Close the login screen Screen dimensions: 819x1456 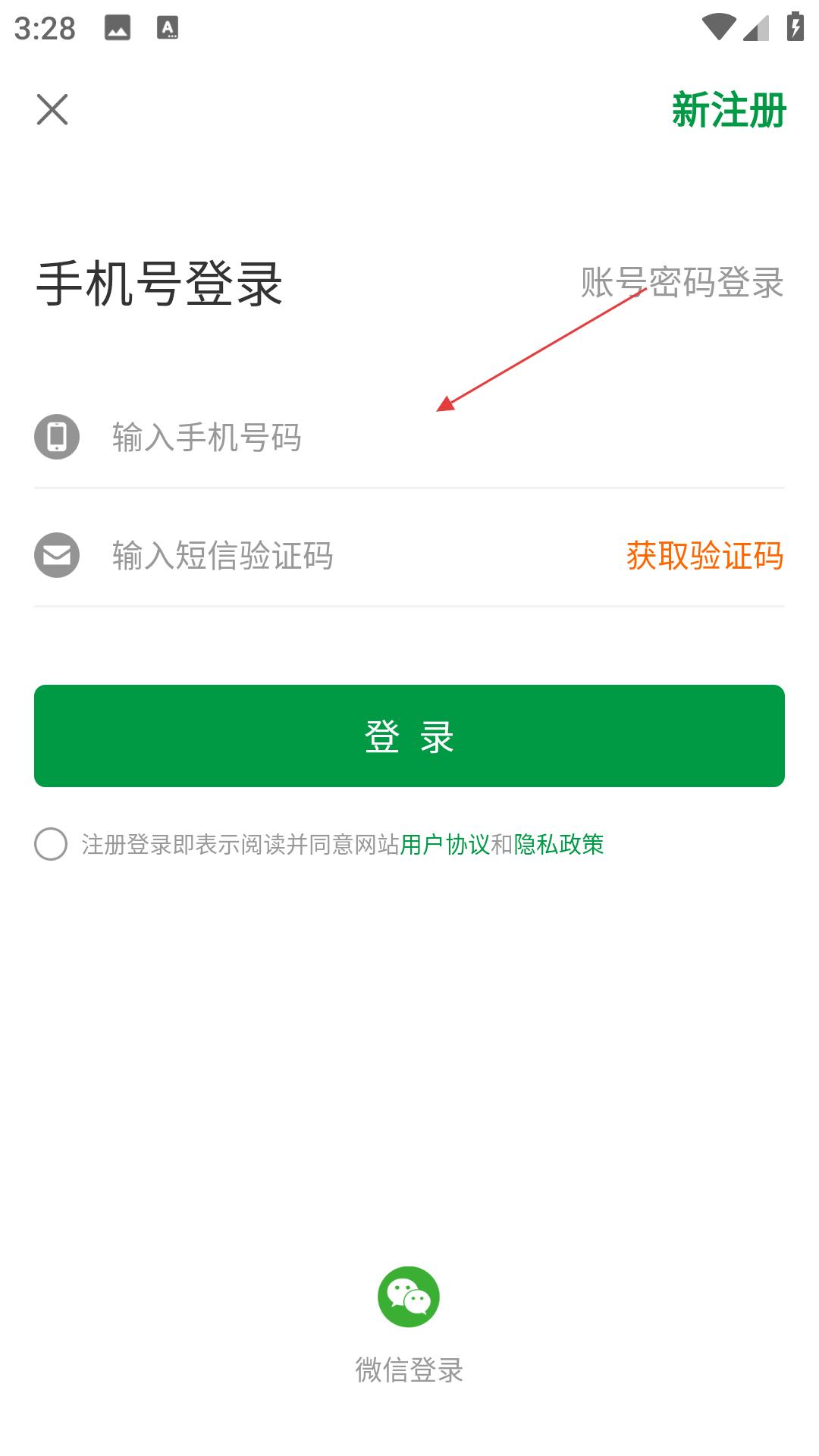(52, 110)
